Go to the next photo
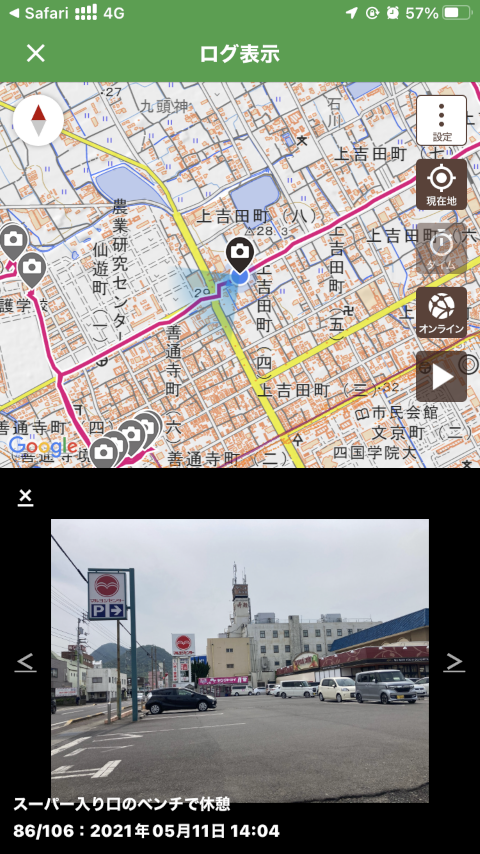The image size is (480, 854). 454,662
